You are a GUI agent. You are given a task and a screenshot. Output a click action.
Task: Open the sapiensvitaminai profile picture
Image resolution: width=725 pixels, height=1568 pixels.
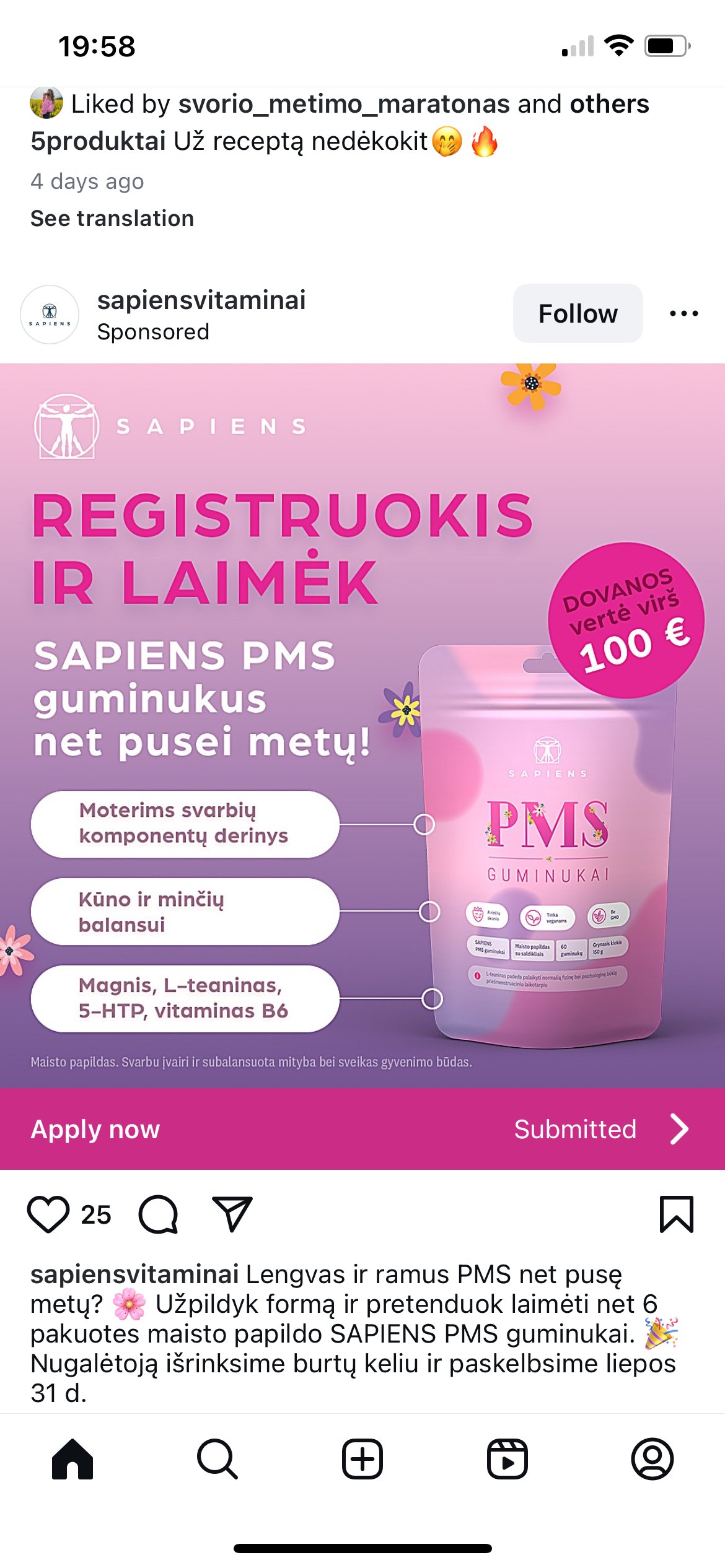pos(50,315)
